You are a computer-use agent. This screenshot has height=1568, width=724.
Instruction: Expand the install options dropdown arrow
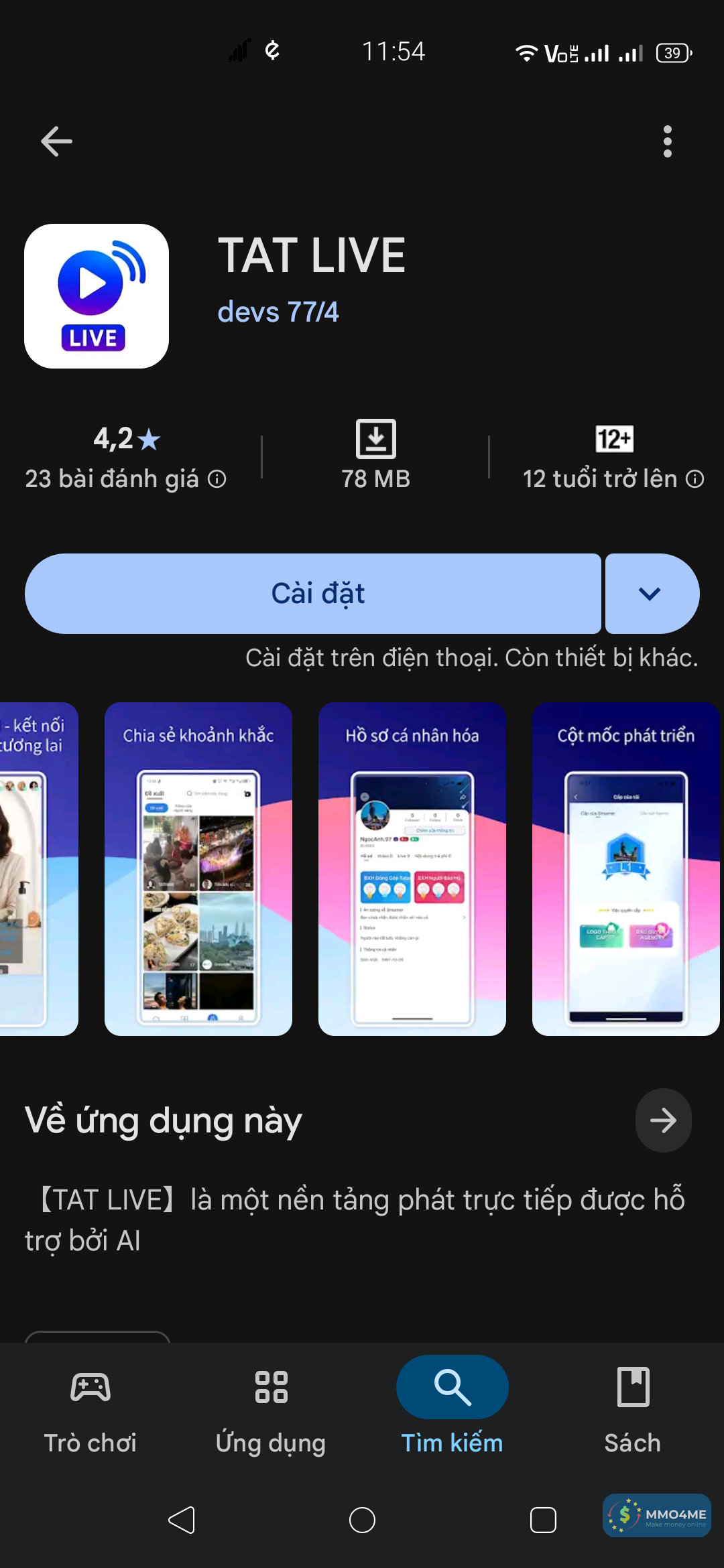(x=650, y=594)
